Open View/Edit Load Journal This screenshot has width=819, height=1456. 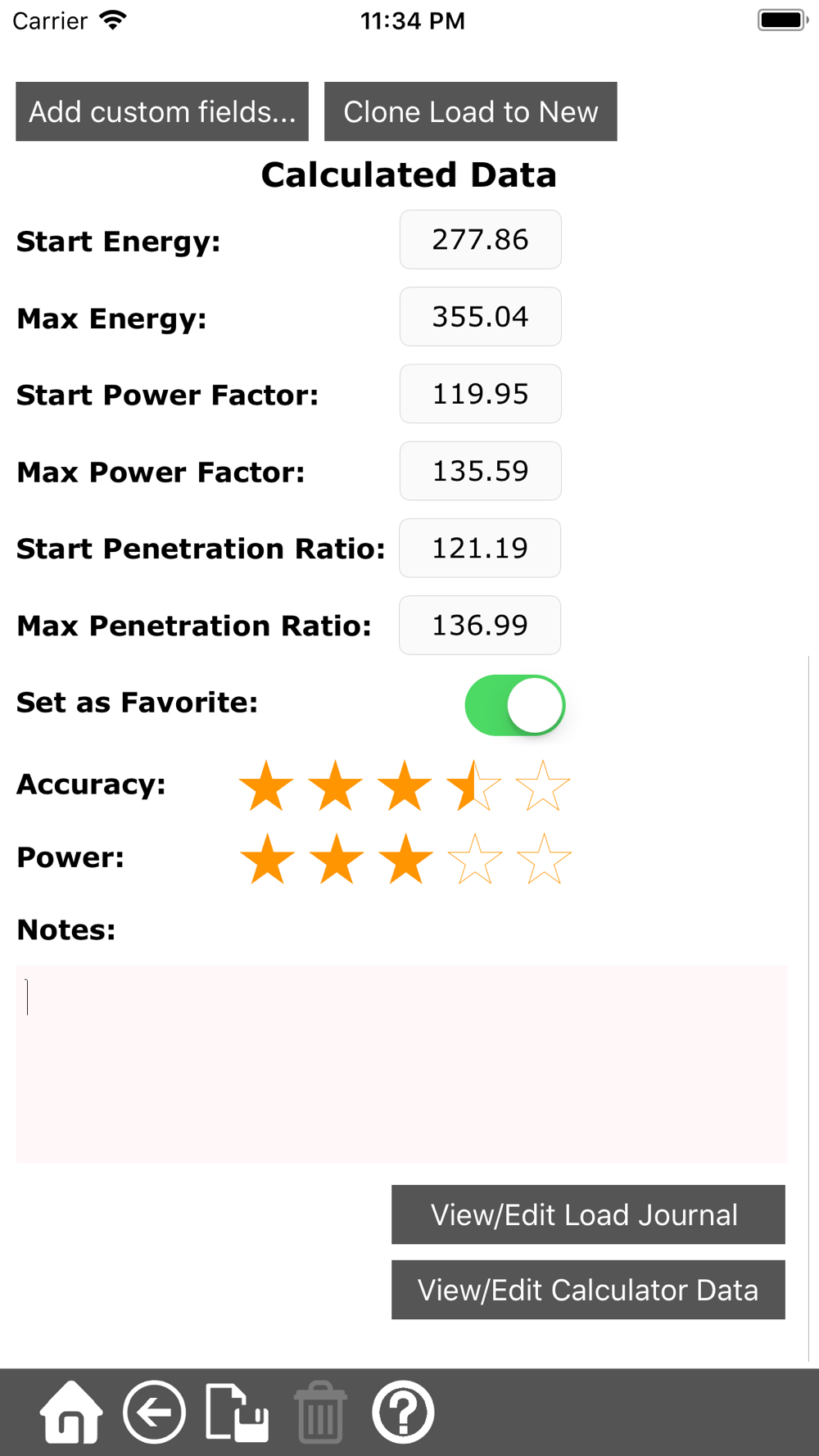click(588, 1214)
